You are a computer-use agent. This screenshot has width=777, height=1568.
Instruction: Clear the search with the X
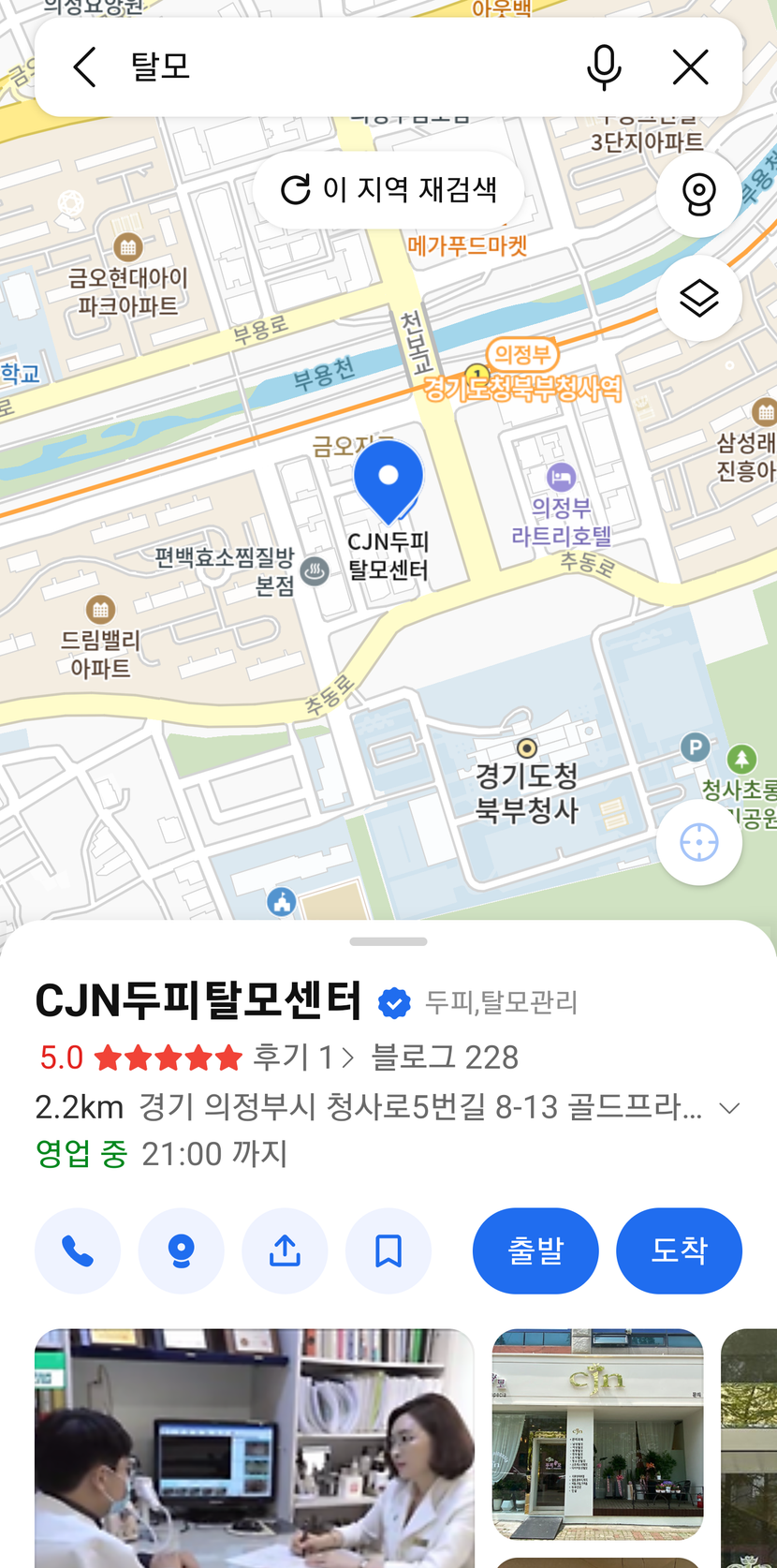(691, 67)
